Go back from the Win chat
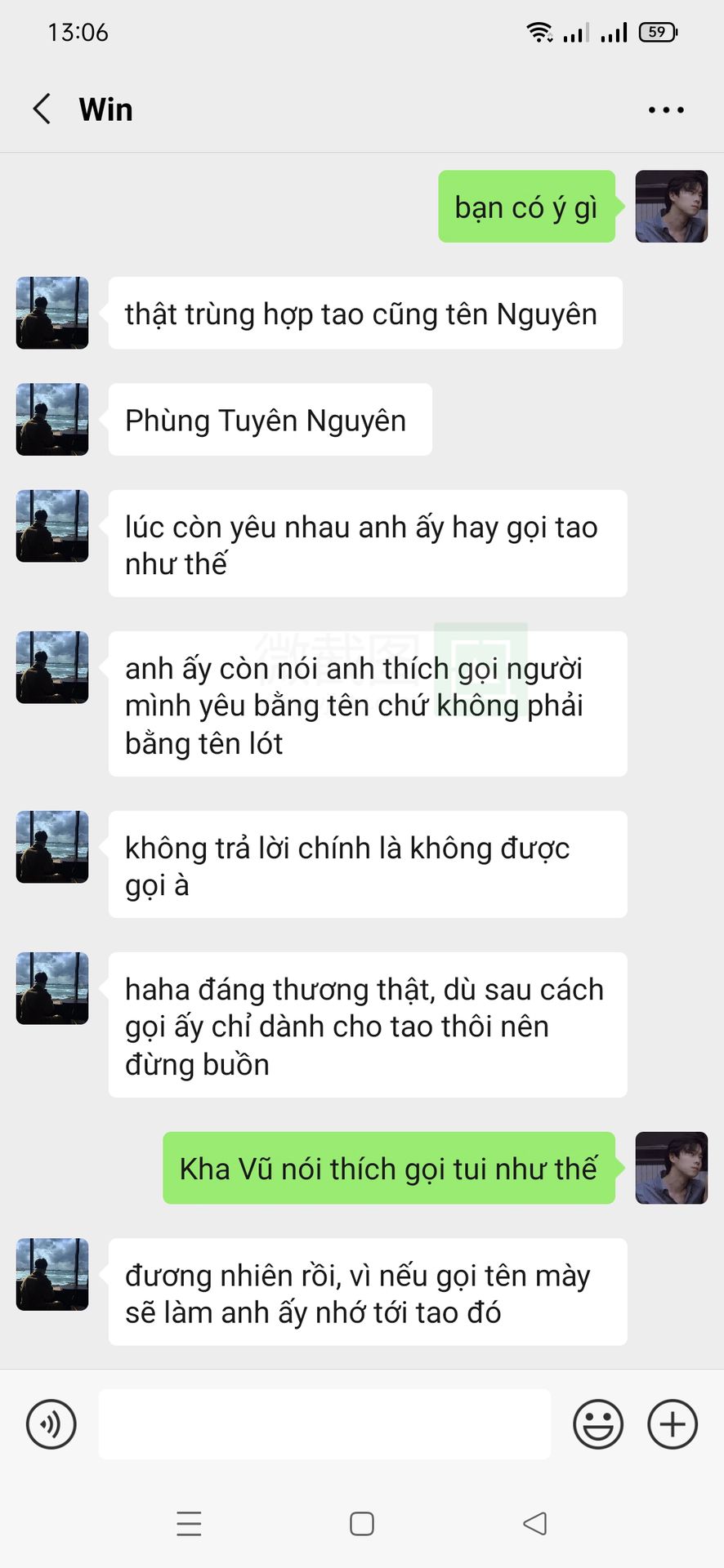Image resolution: width=724 pixels, height=1568 pixels. tap(42, 109)
